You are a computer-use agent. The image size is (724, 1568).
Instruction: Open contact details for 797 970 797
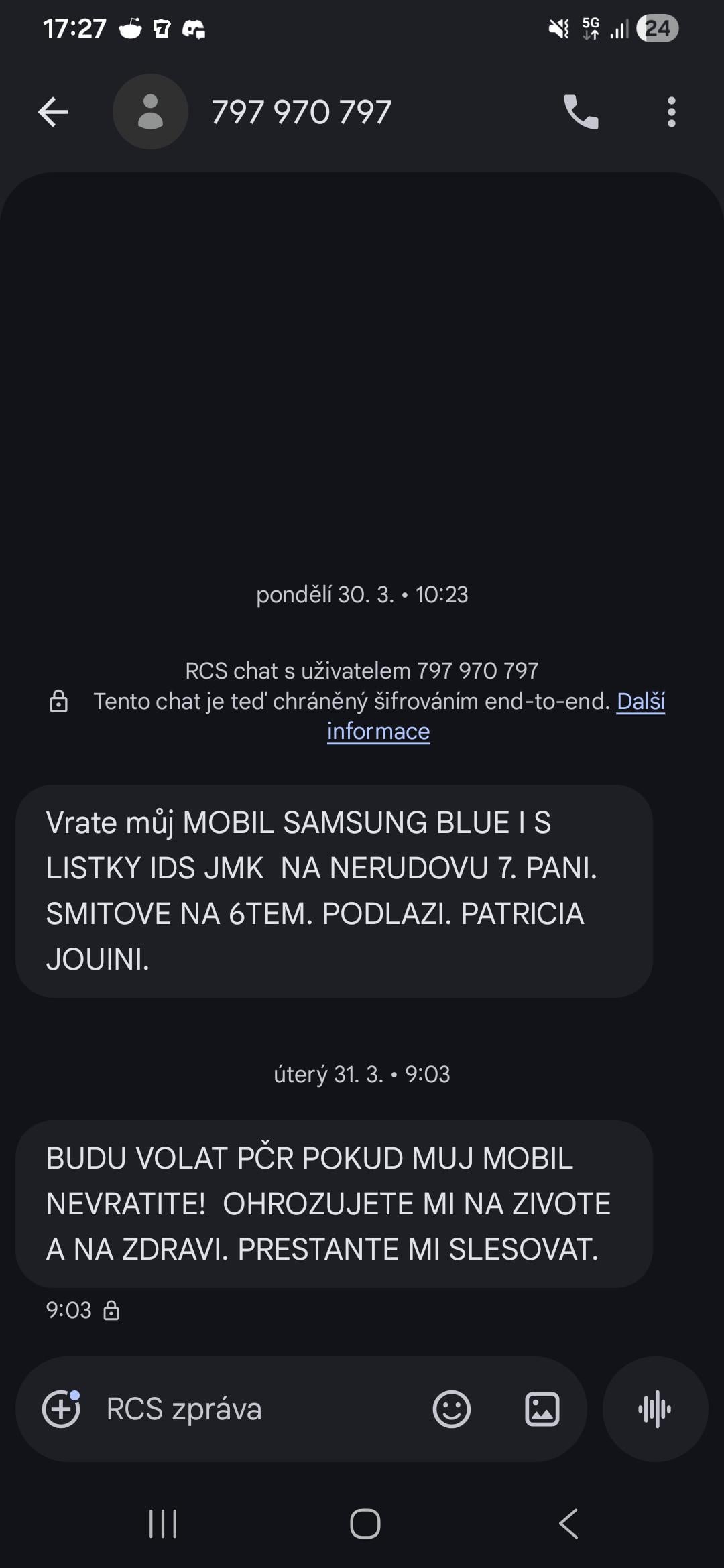coord(301,112)
